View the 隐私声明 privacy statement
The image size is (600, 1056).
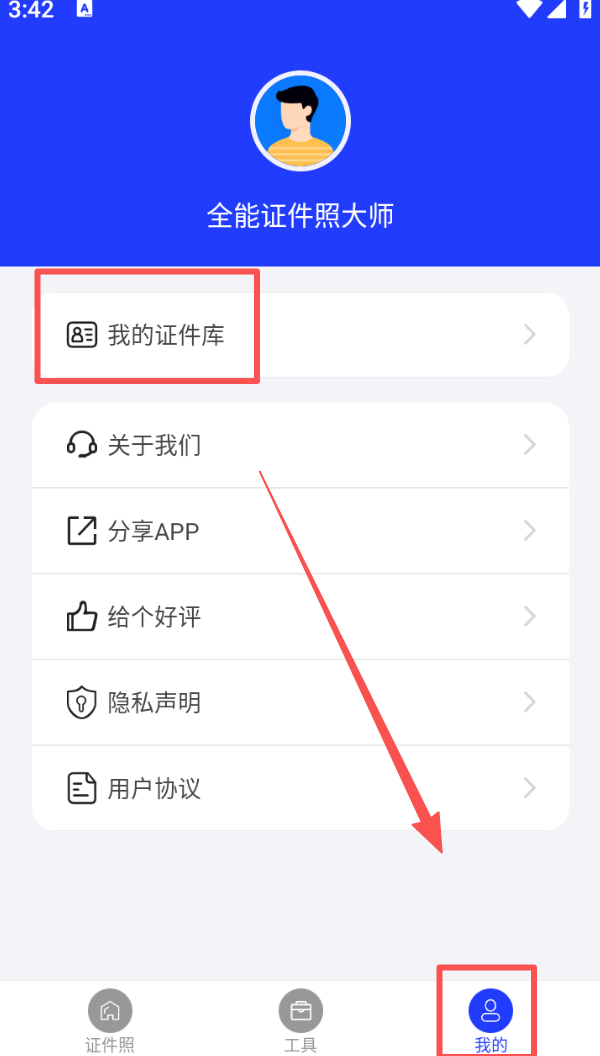pos(300,702)
